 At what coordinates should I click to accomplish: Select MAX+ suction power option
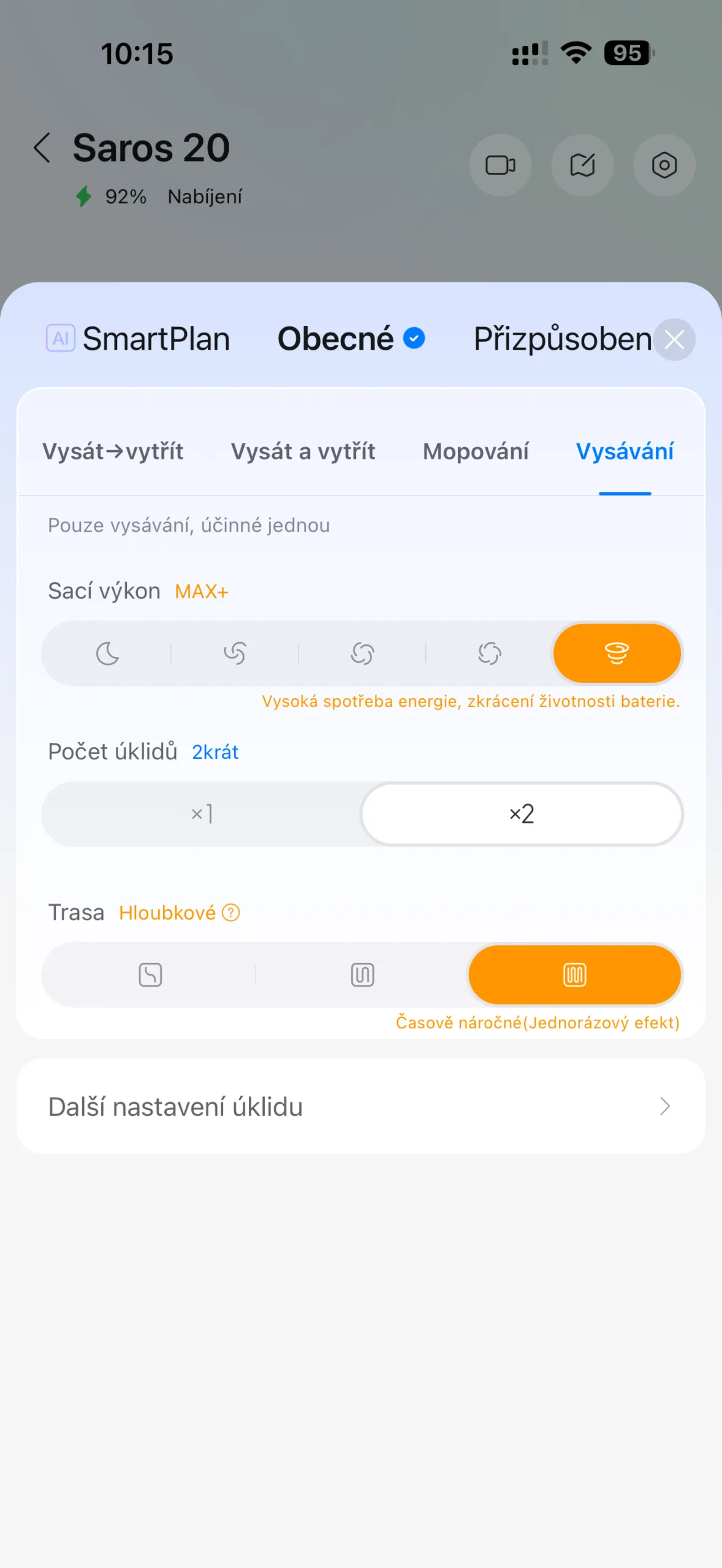pyautogui.click(x=617, y=653)
